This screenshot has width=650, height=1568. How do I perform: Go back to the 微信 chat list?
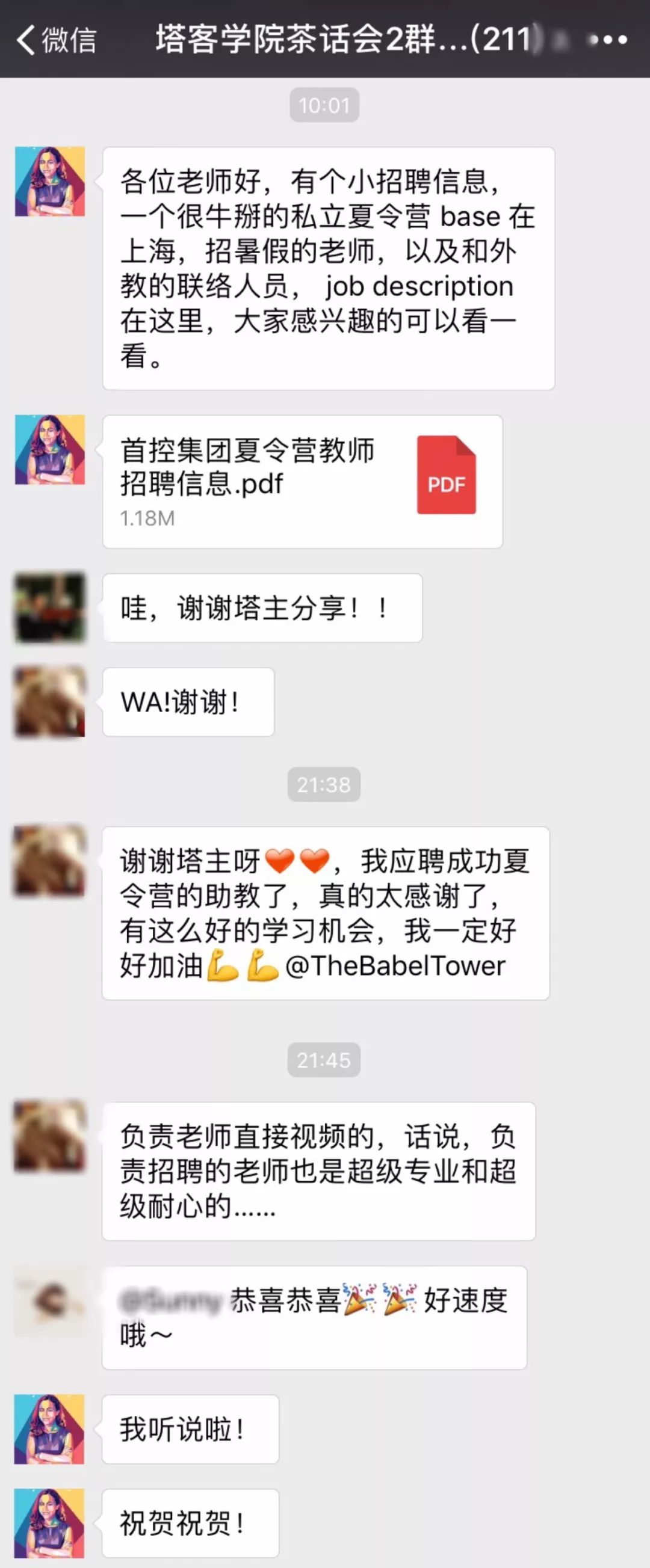point(55,40)
